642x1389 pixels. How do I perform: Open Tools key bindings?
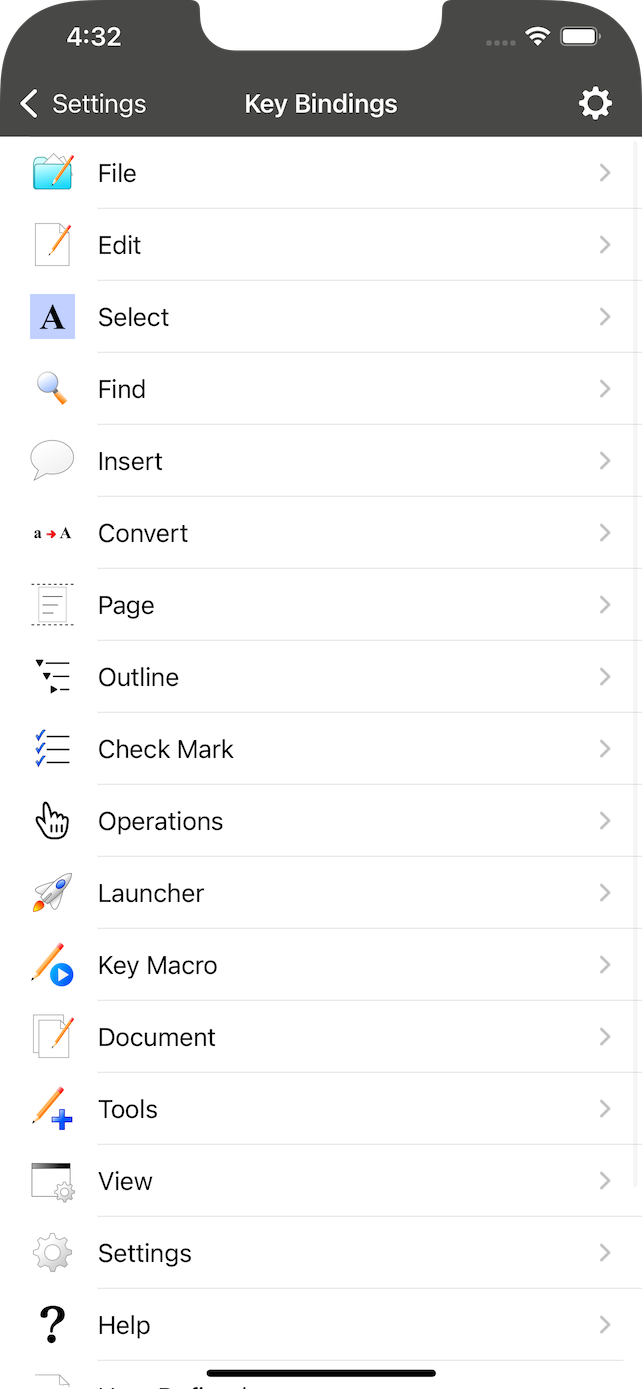pos(321,1109)
